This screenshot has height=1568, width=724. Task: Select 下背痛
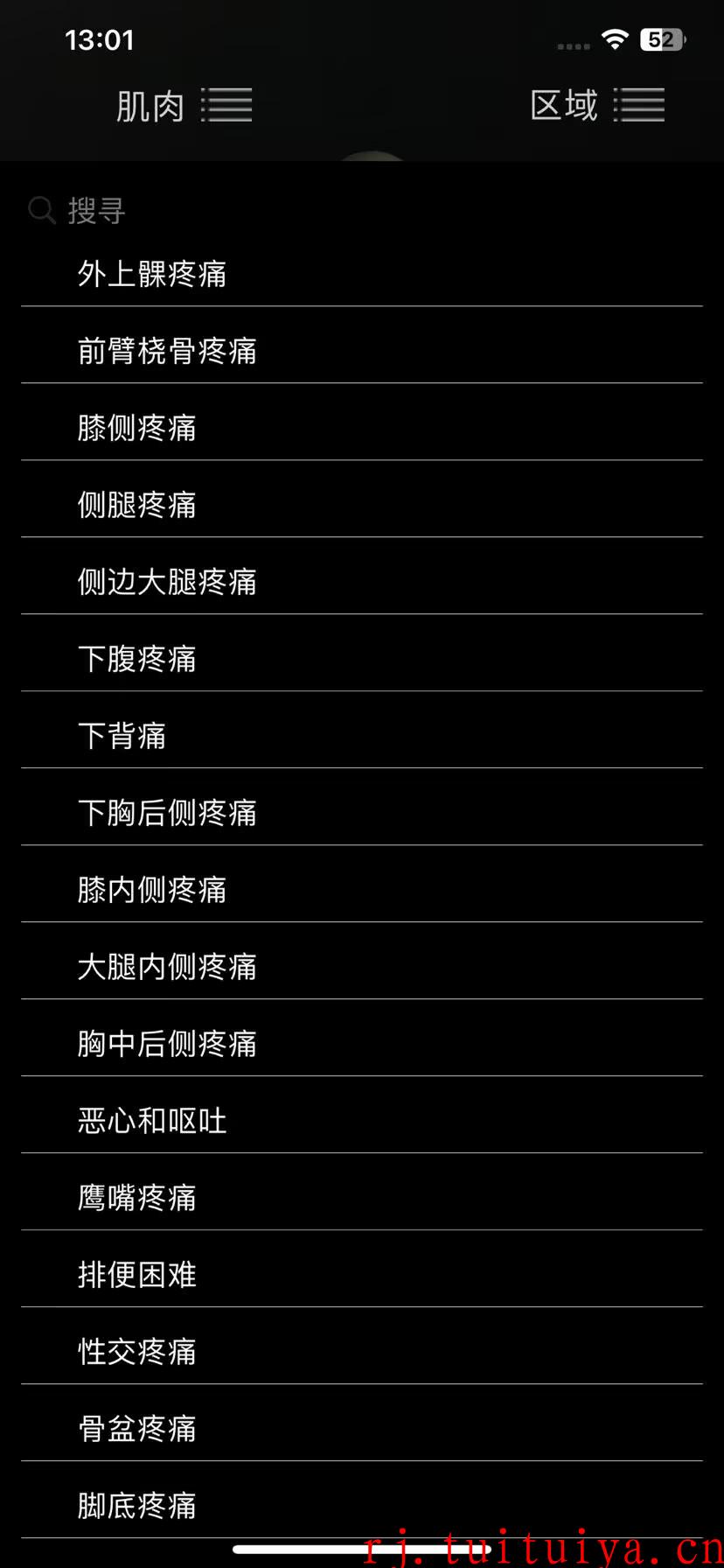click(362, 736)
